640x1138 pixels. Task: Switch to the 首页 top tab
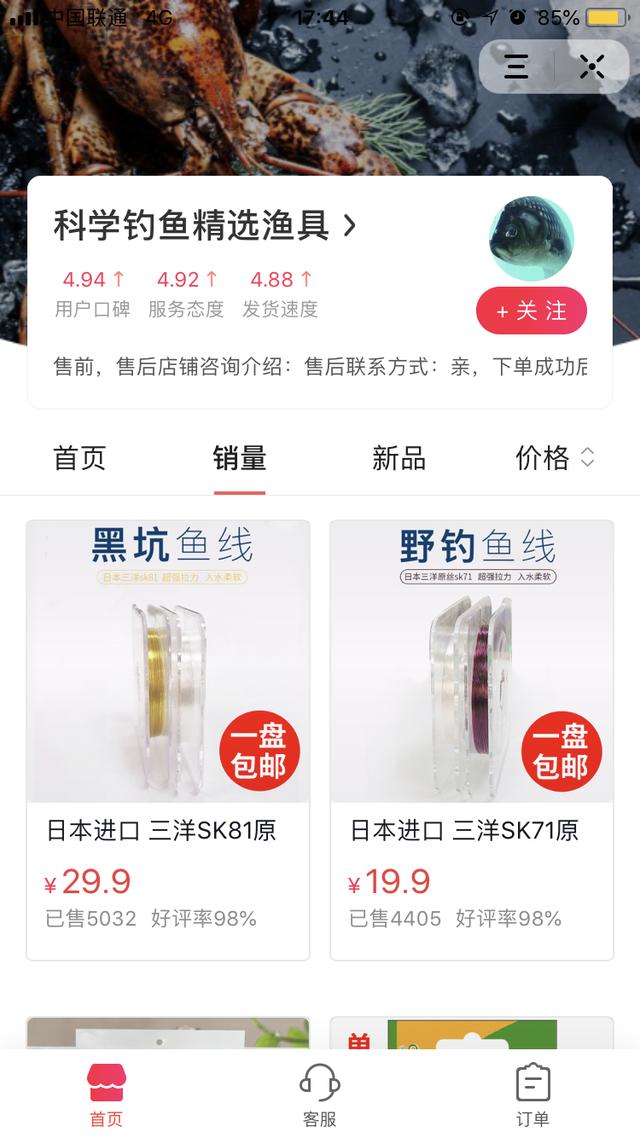tap(80, 459)
